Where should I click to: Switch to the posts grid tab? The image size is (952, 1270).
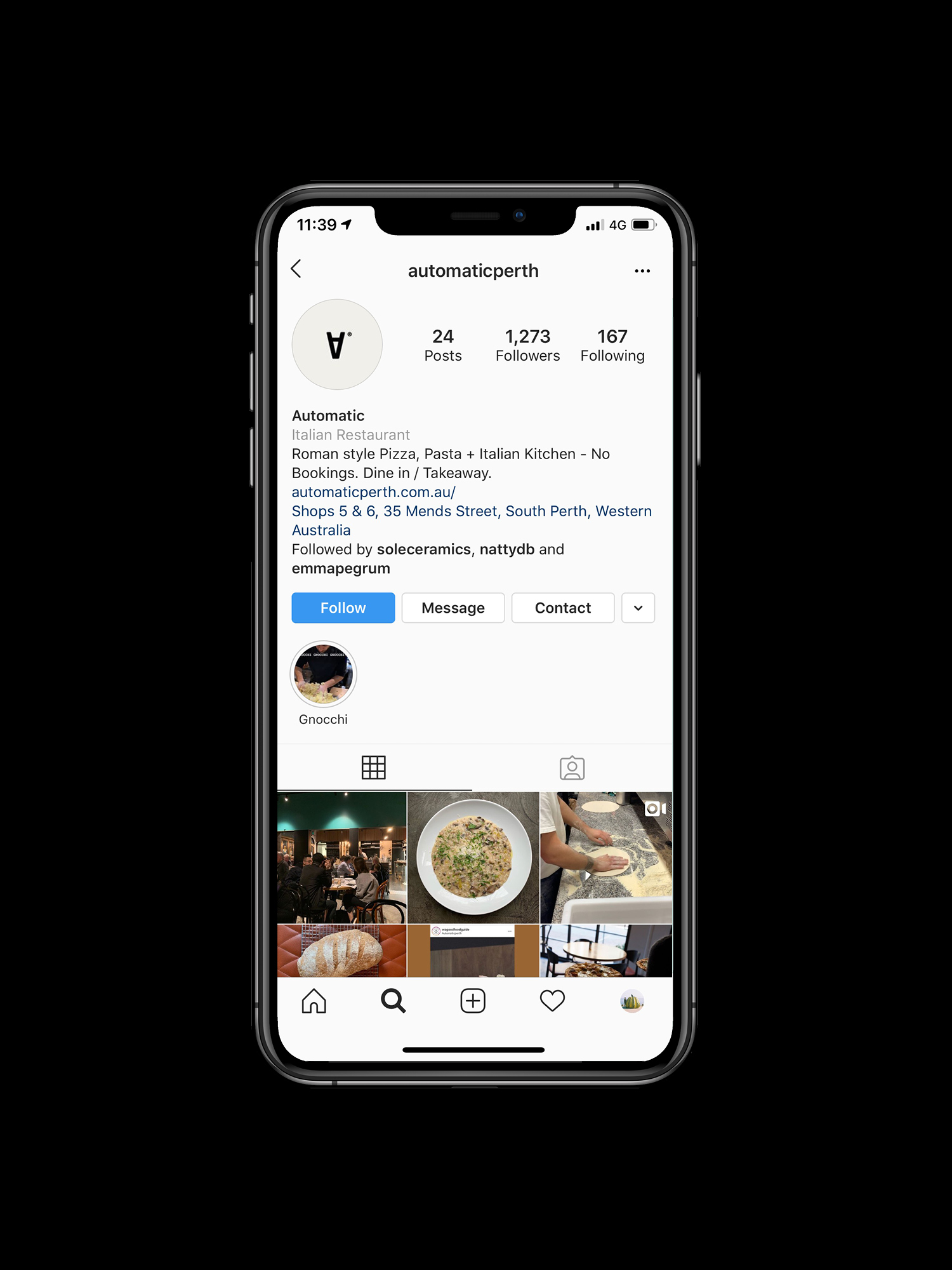[x=374, y=768]
